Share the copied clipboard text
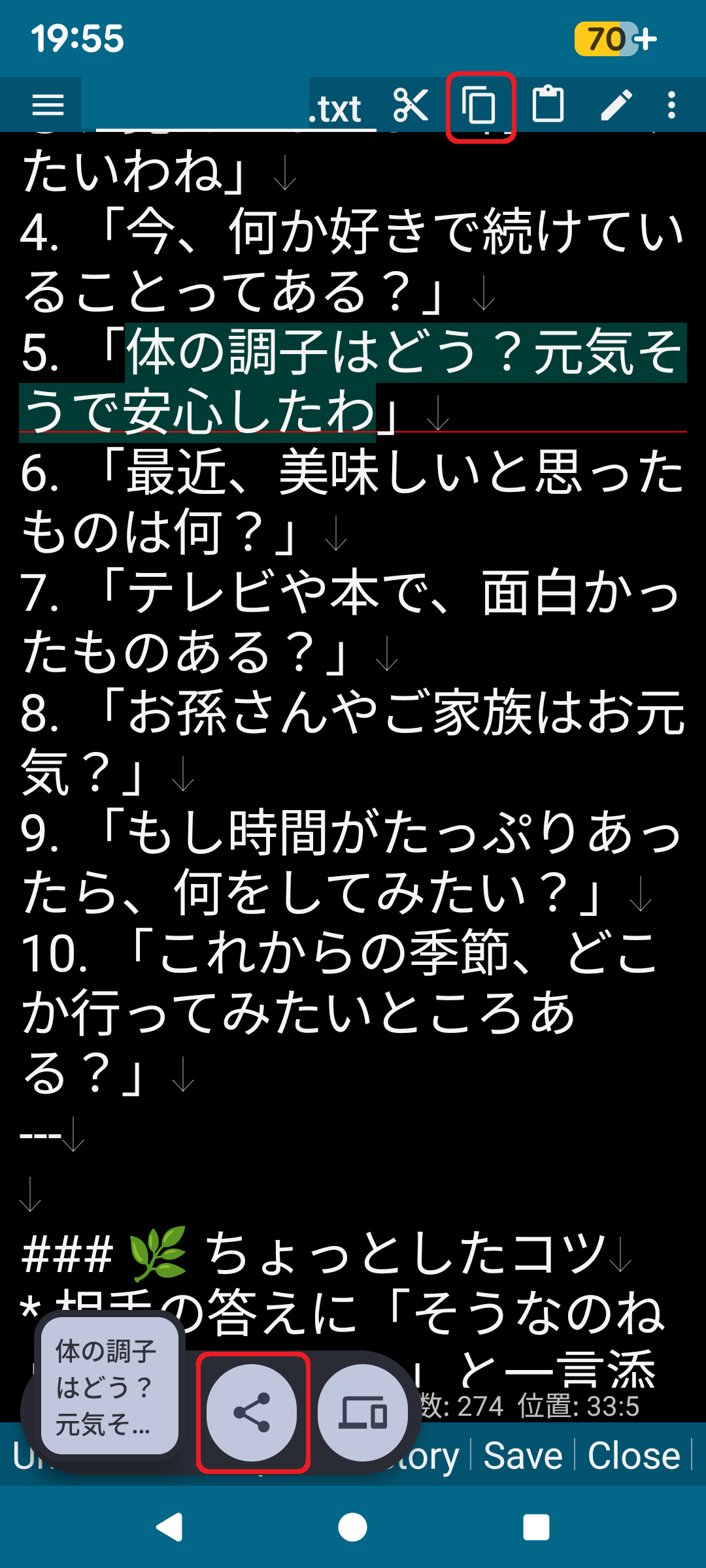This screenshot has height=1568, width=706. click(x=252, y=1413)
